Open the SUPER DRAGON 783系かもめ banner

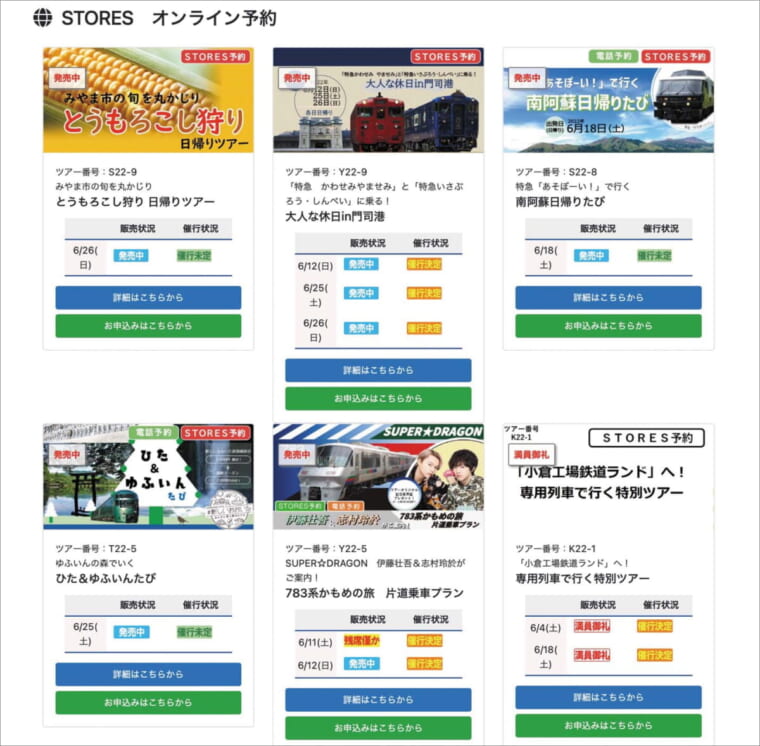tap(378, 476)
